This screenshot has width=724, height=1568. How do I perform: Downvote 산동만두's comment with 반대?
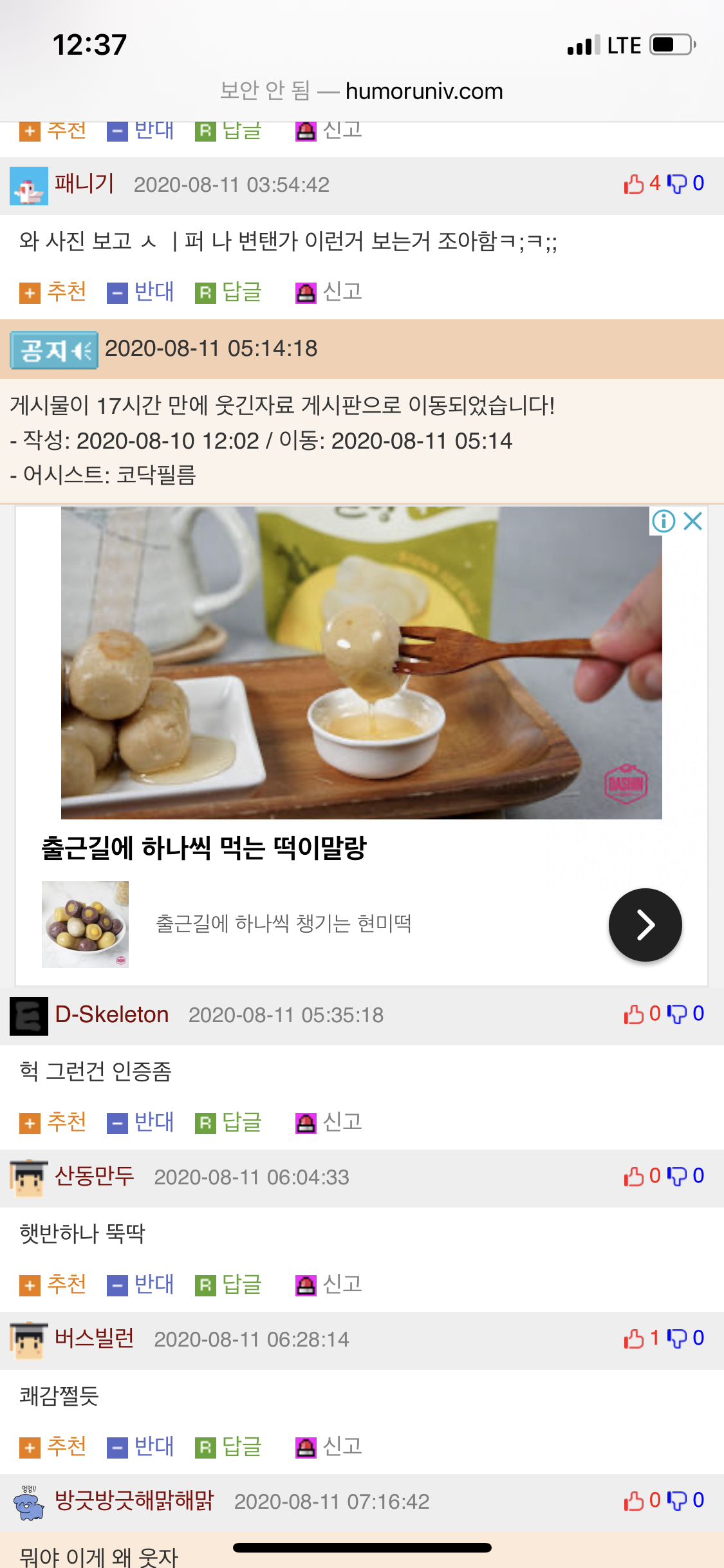pos(141,1285)
